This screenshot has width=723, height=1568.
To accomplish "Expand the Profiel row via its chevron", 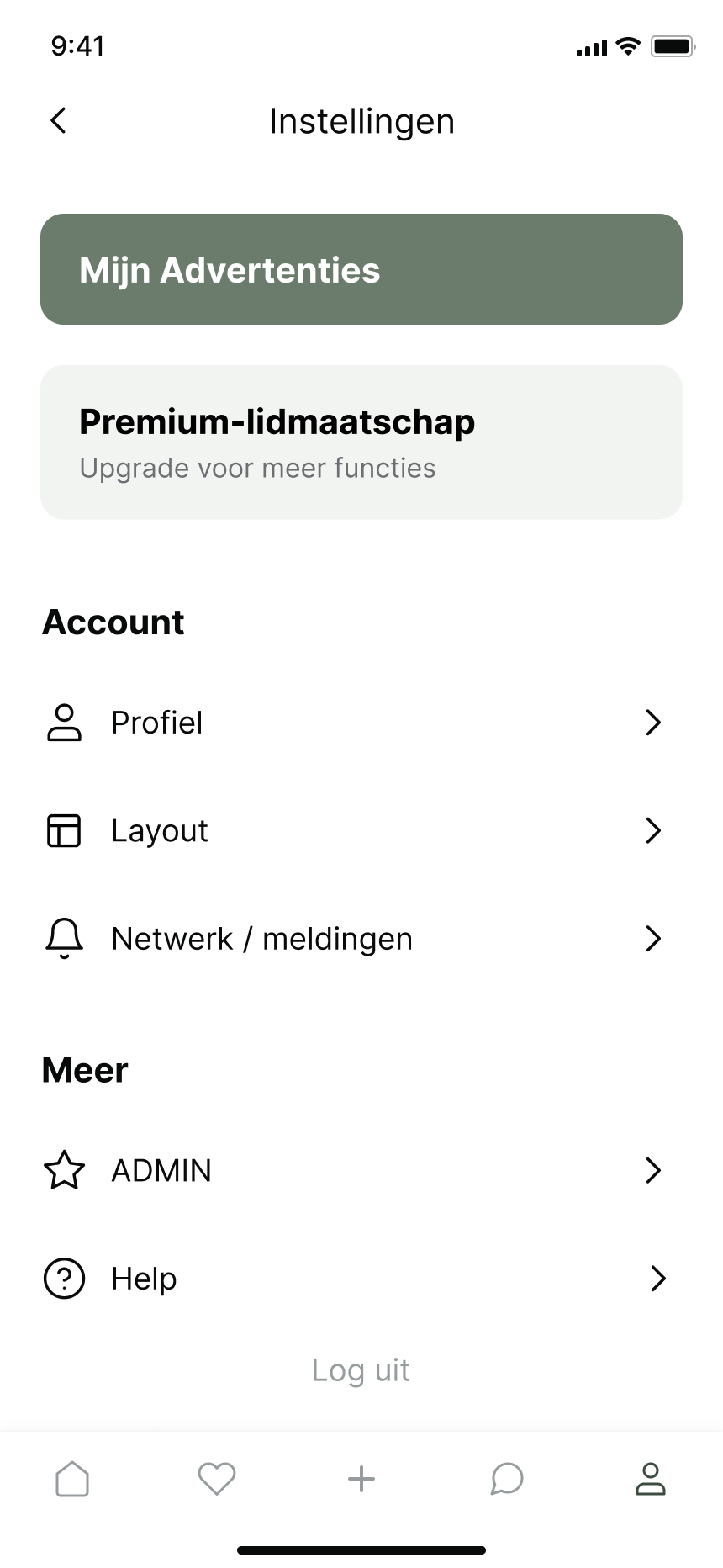I will click(x=653, y=723).
